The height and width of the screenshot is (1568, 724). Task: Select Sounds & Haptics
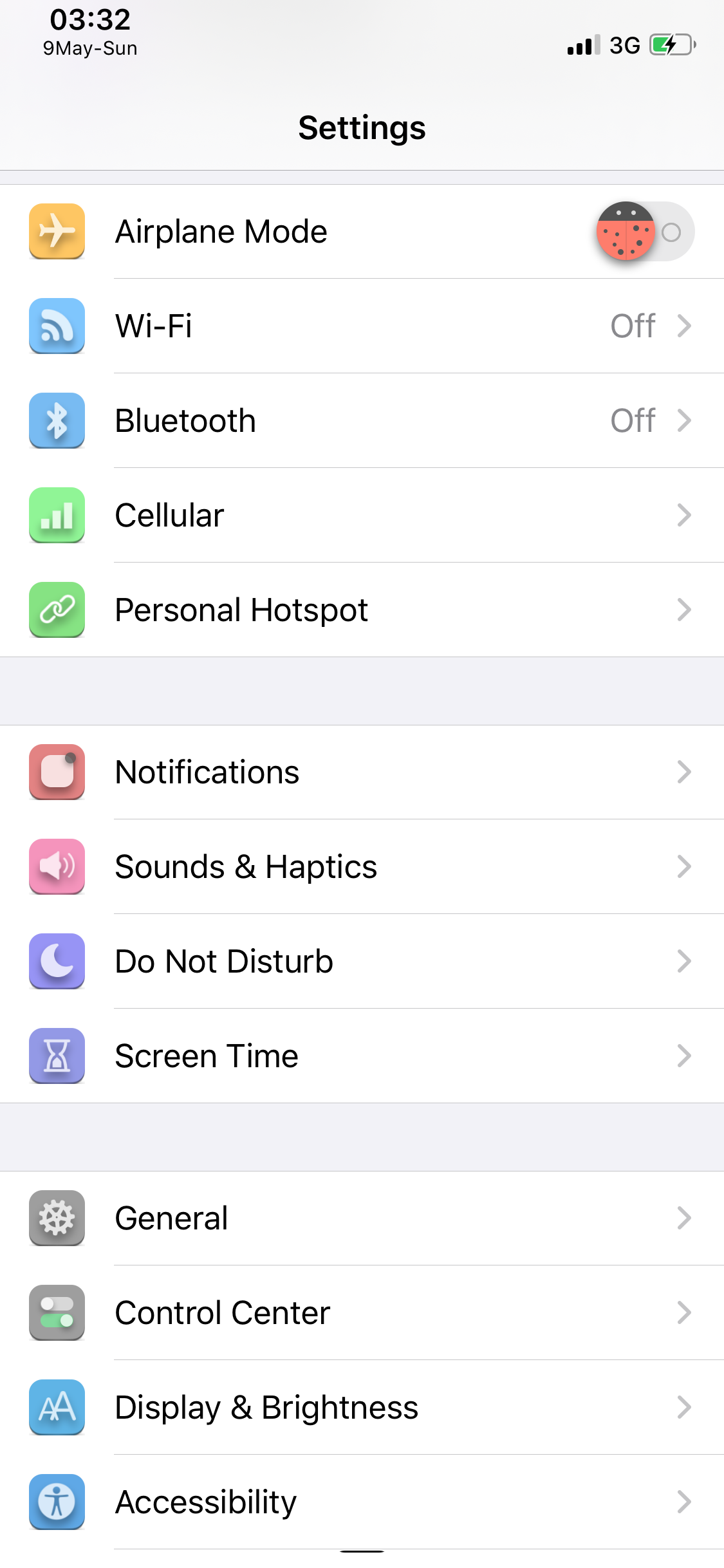click(362, 866)
